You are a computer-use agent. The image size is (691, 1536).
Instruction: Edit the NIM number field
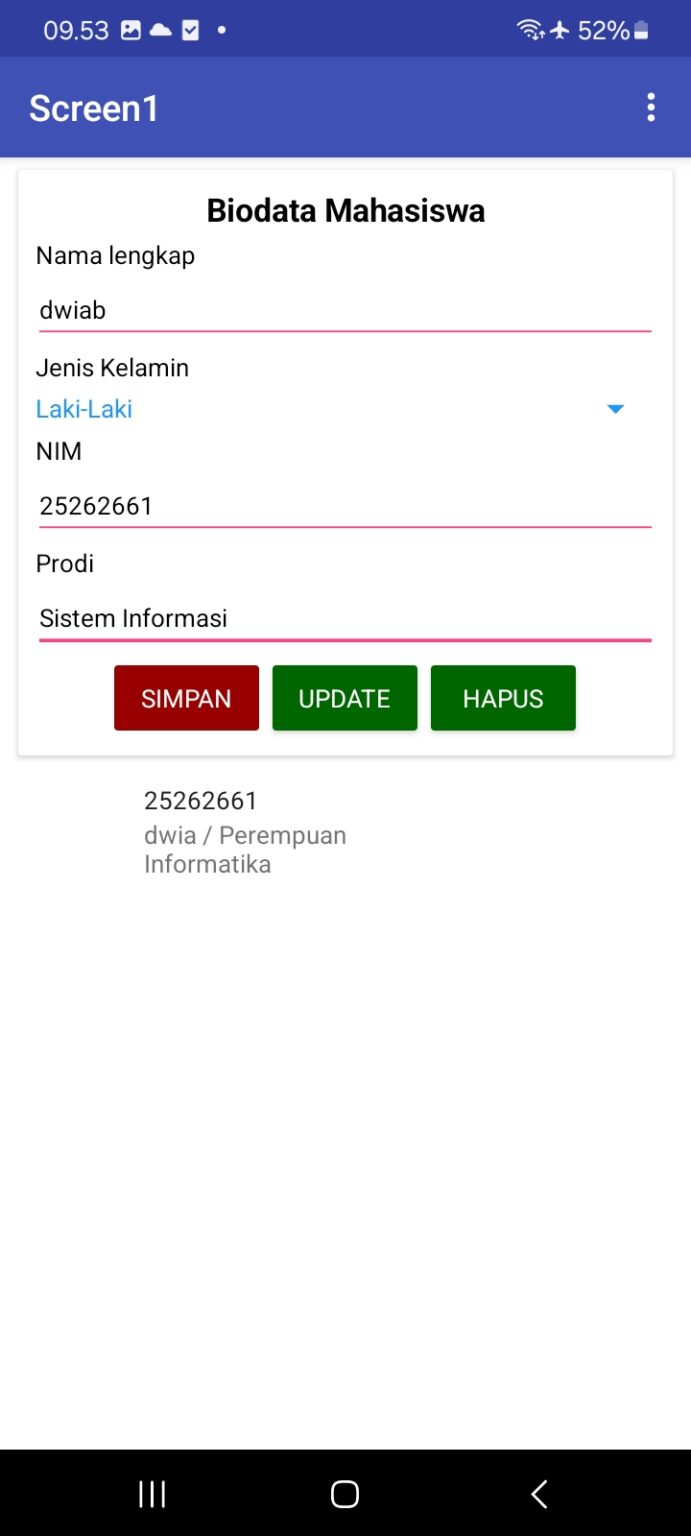coord(345,505)
